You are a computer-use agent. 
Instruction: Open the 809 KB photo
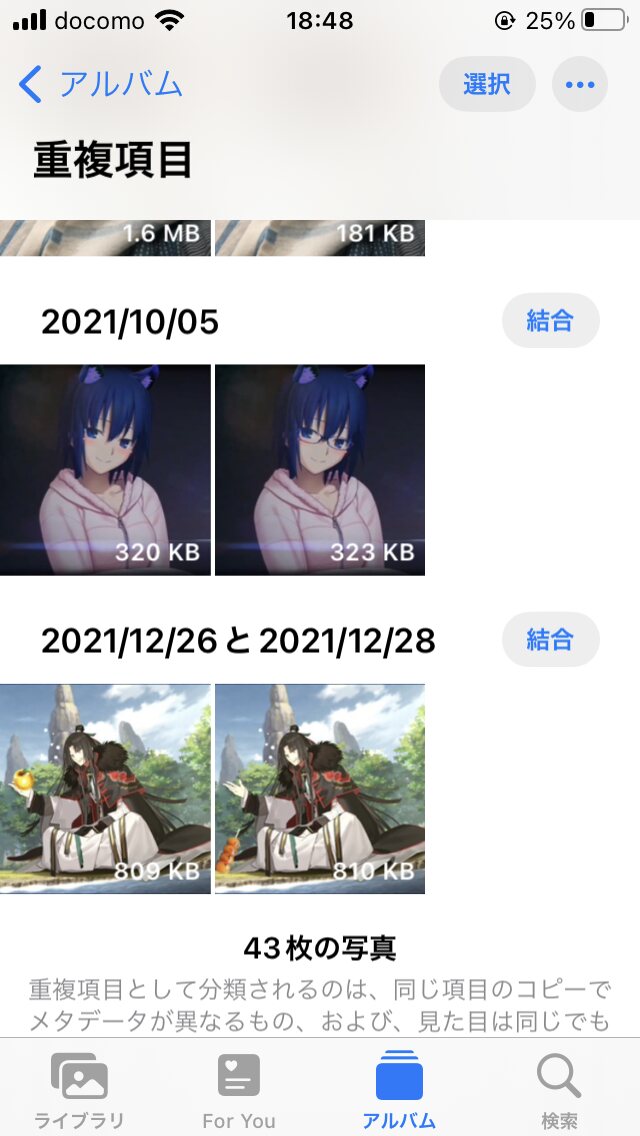[105, 788]
